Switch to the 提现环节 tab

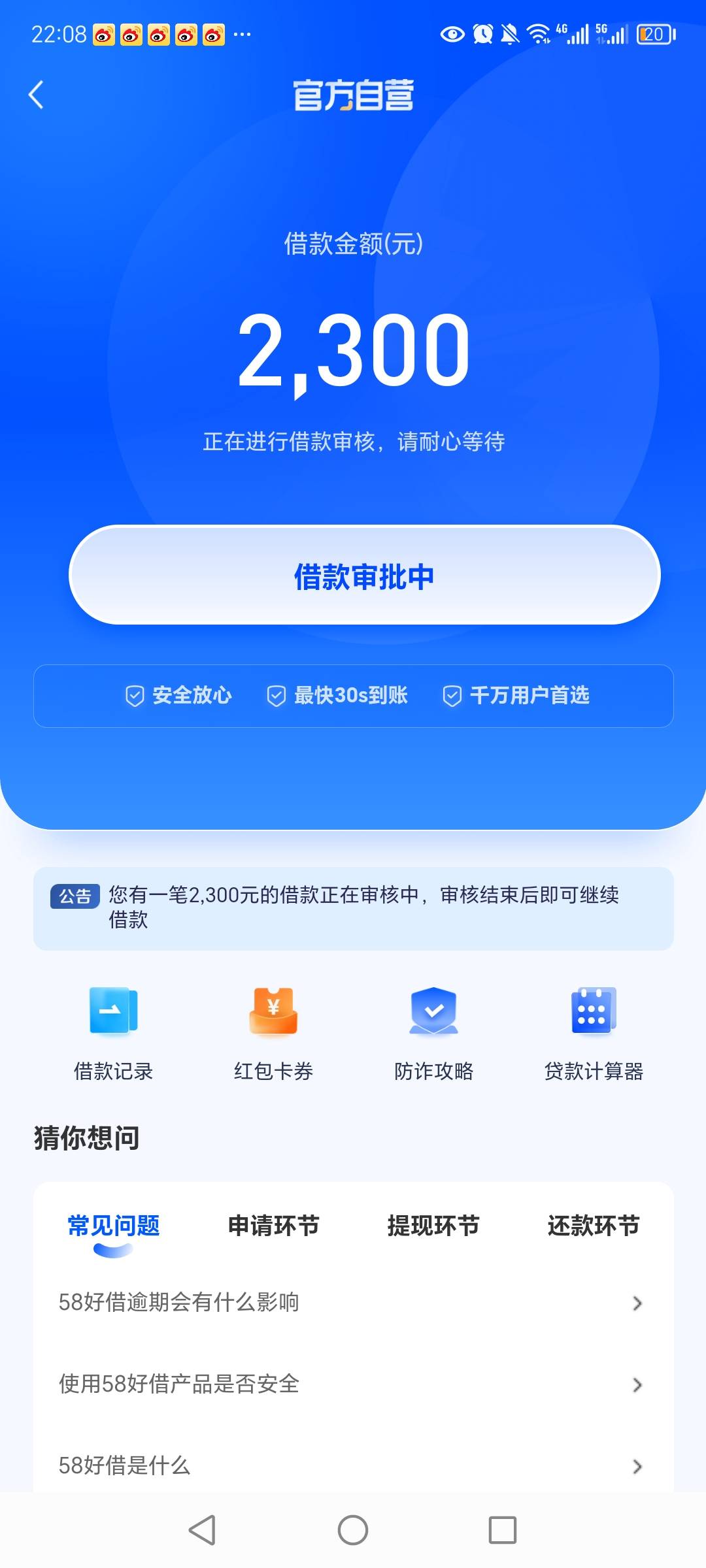(433, 1226)
